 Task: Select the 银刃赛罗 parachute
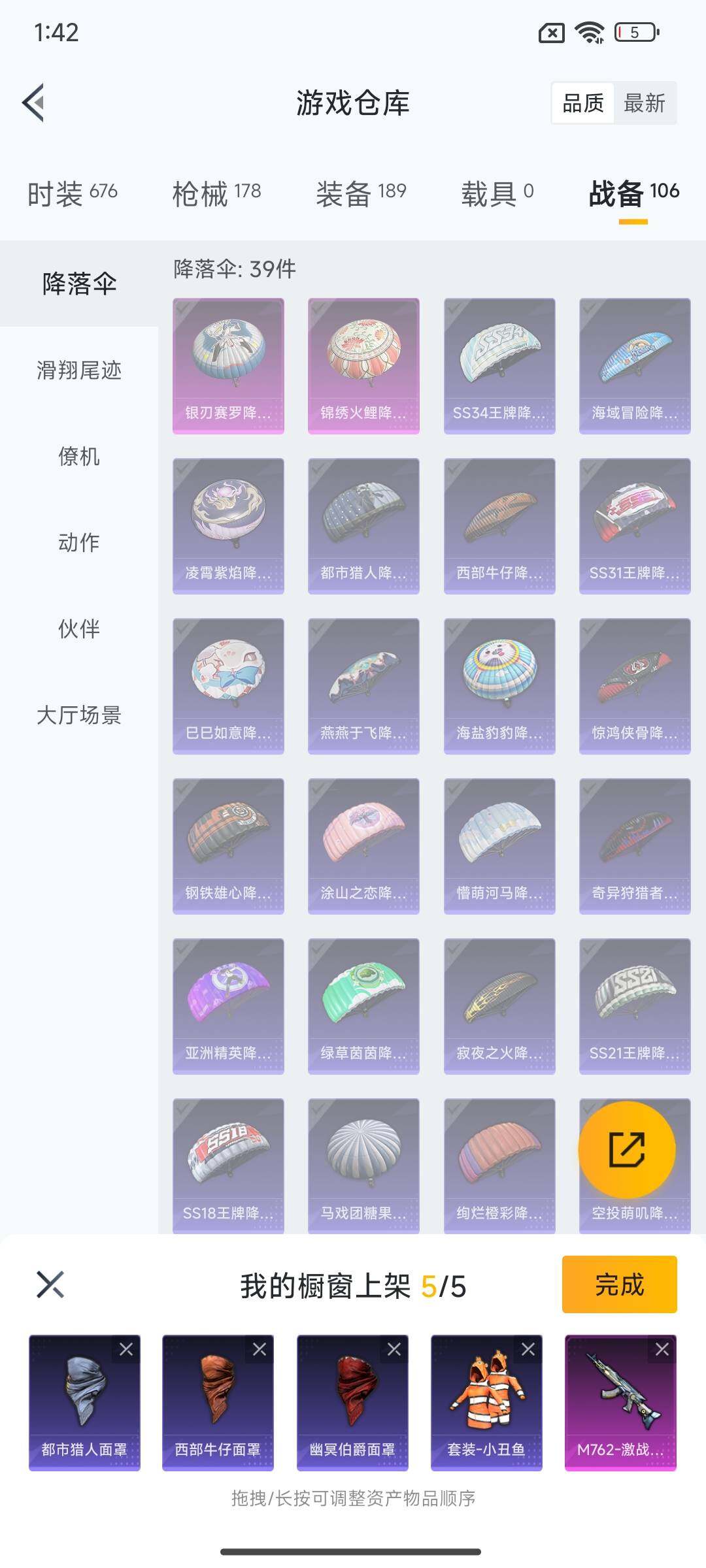(x=228, y=366)
